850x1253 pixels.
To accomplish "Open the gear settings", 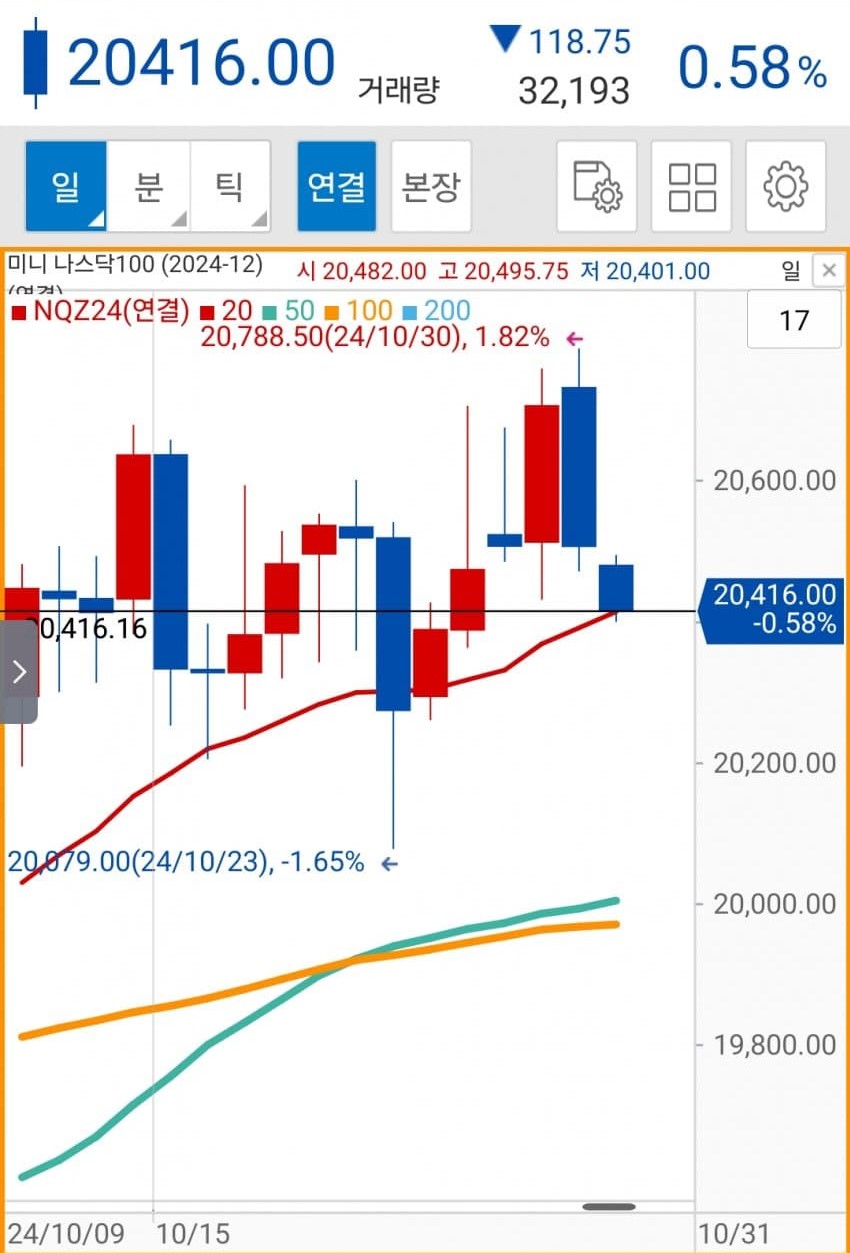I will pyautogui.click(x=786, y=186).
